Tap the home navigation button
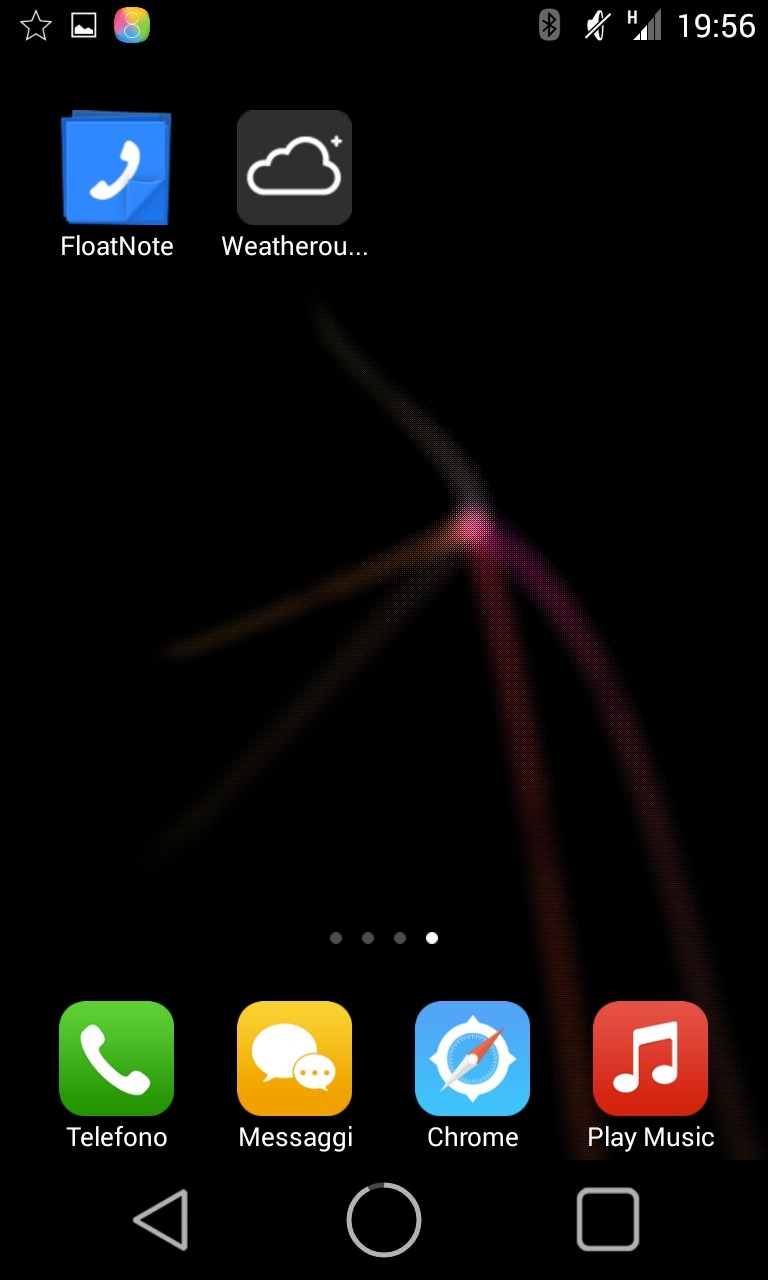 [384, 1219]
